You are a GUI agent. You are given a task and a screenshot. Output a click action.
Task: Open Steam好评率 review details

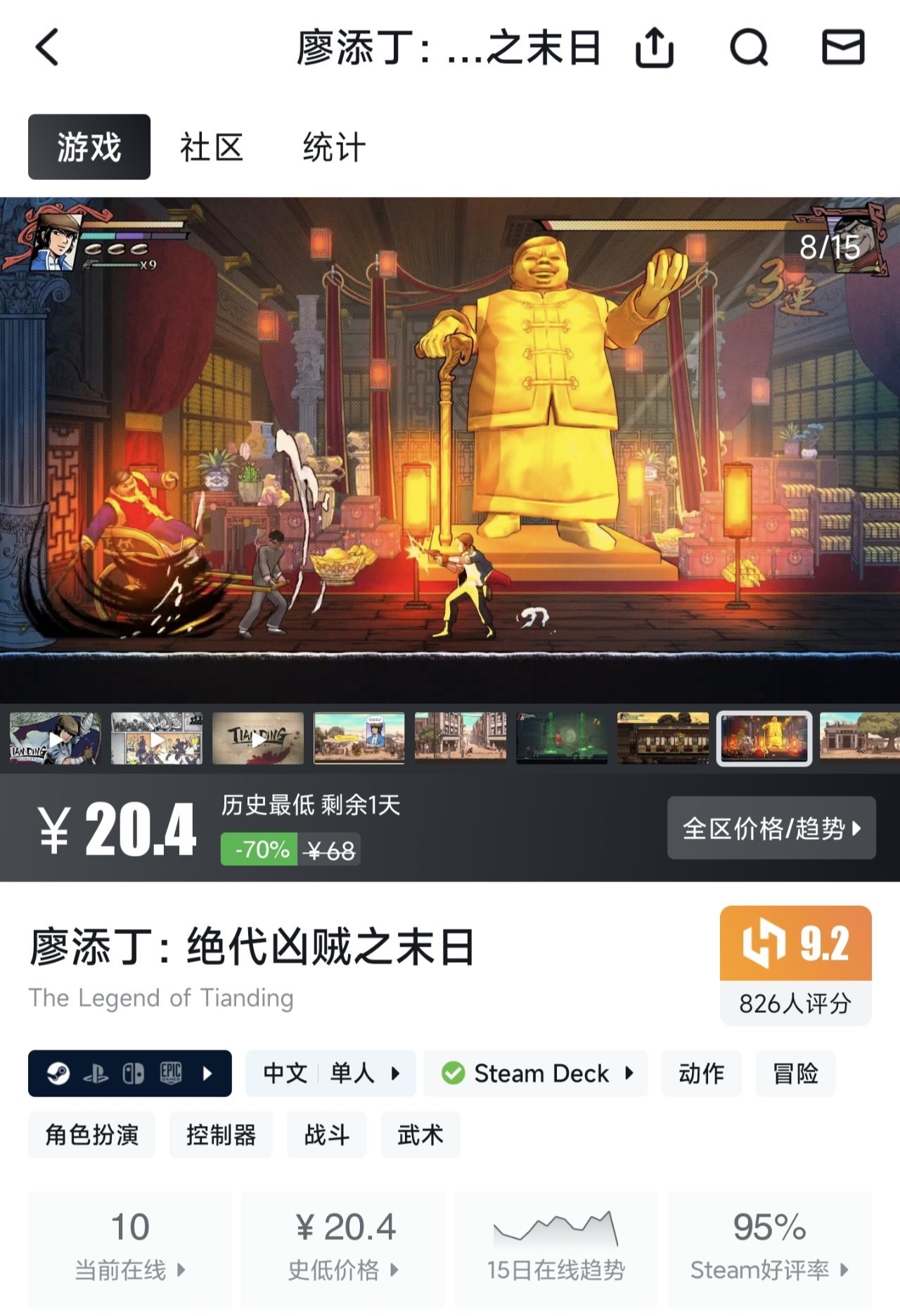point(769,1248)
